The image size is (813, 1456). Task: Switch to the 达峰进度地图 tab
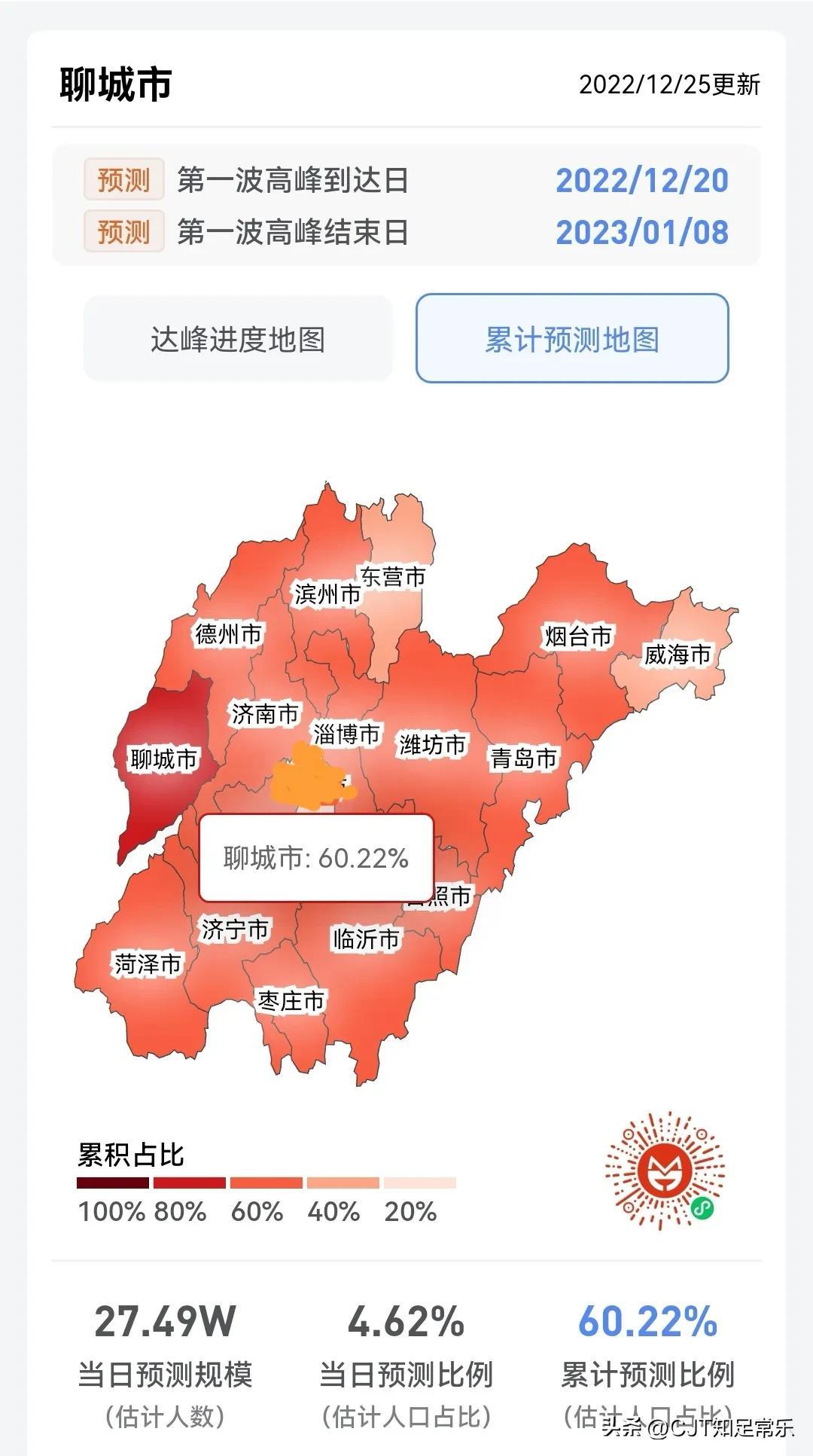237,339
